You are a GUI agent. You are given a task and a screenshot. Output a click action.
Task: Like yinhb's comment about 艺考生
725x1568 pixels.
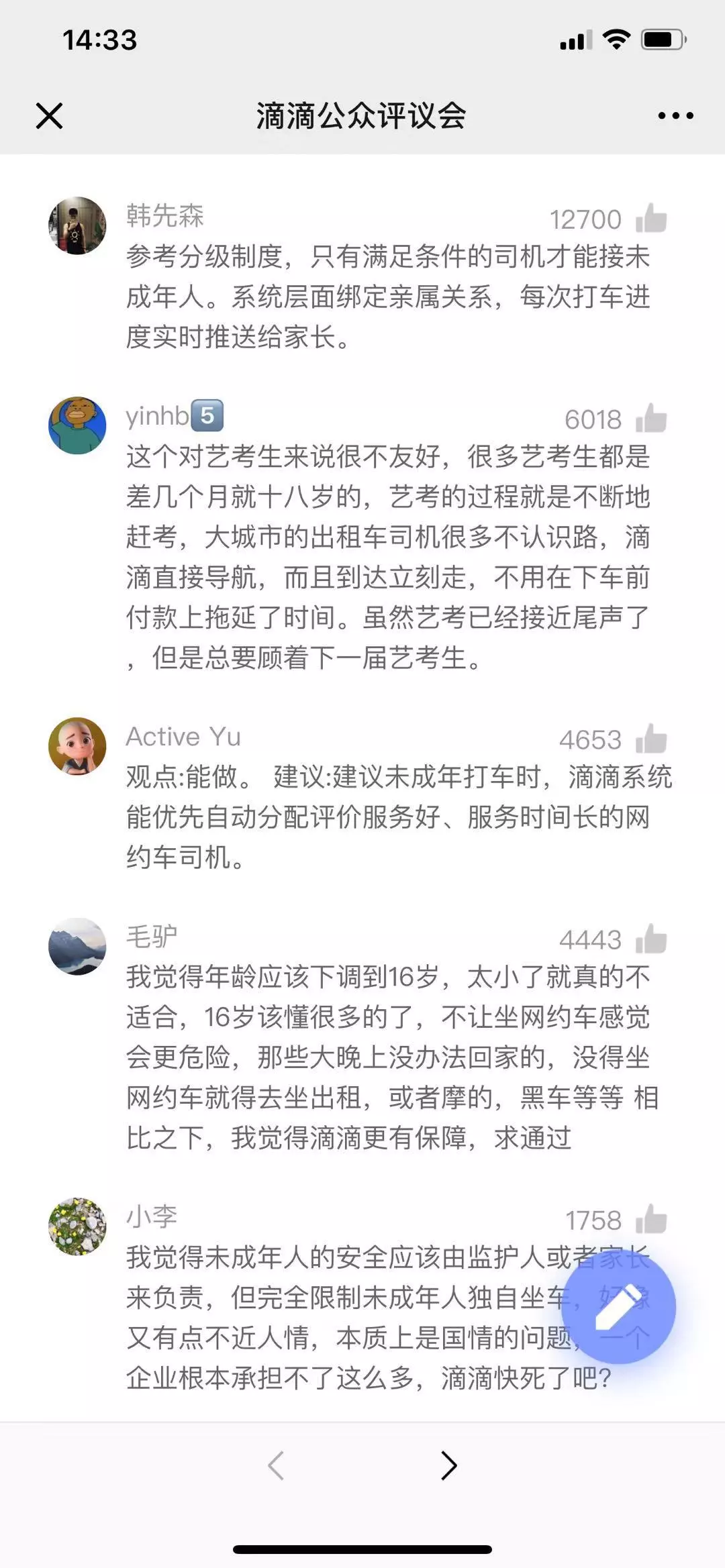coord(650,418)
